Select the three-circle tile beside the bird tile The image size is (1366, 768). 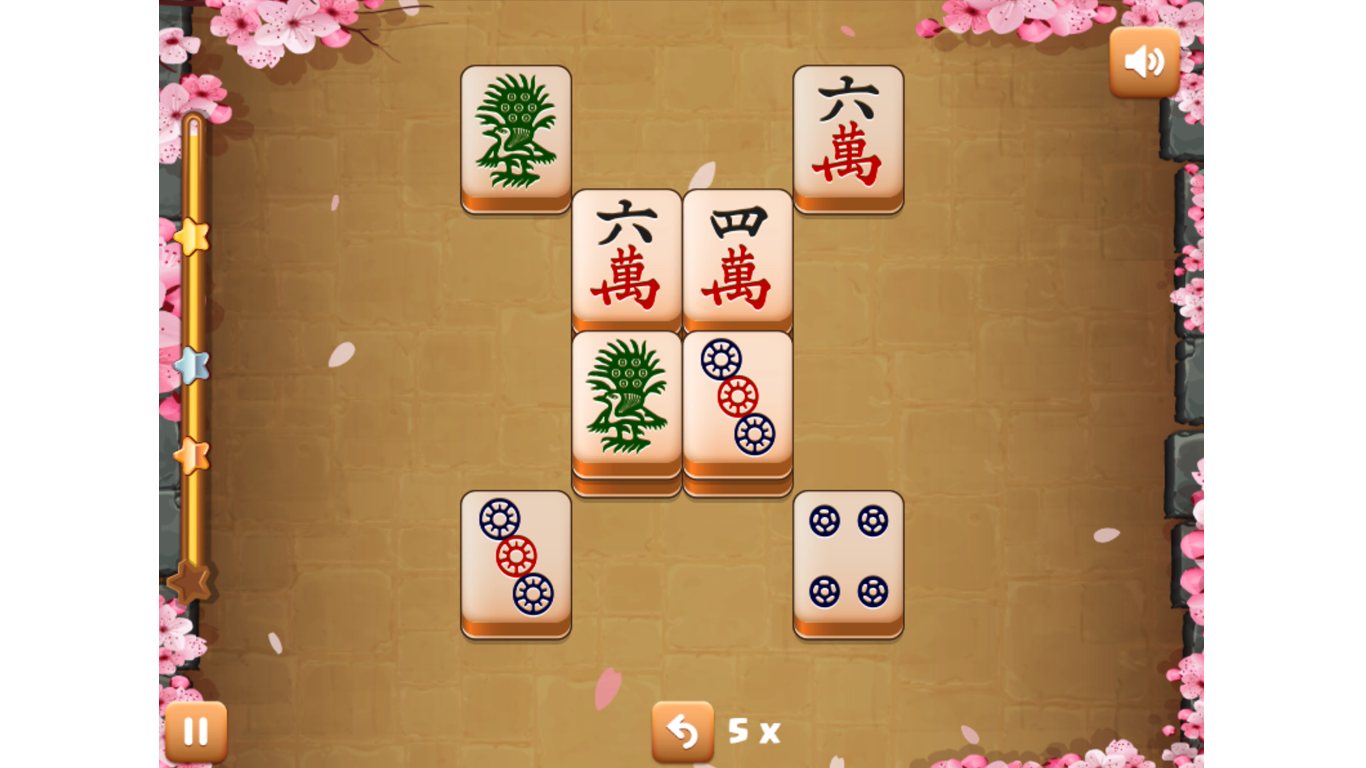click(738, 398)
